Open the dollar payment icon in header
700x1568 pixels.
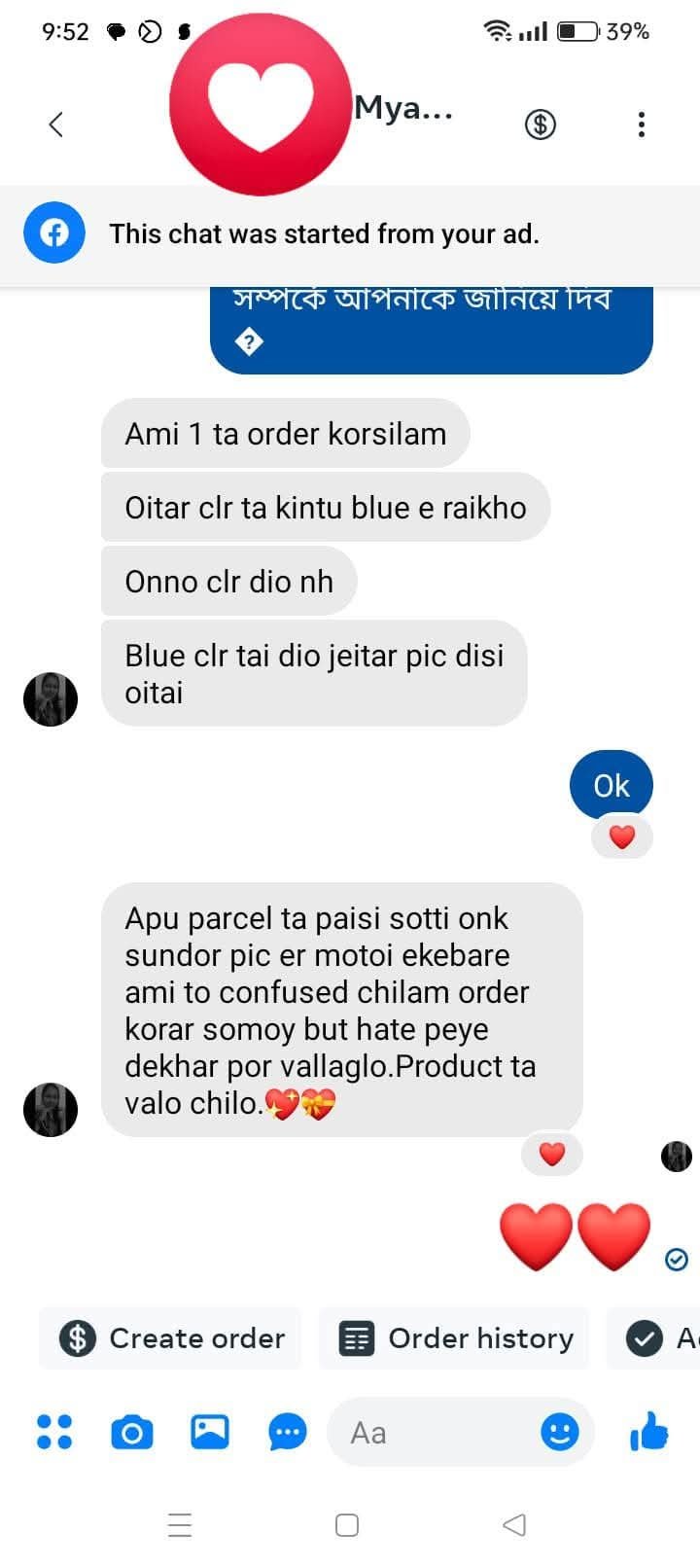(540, 125)
